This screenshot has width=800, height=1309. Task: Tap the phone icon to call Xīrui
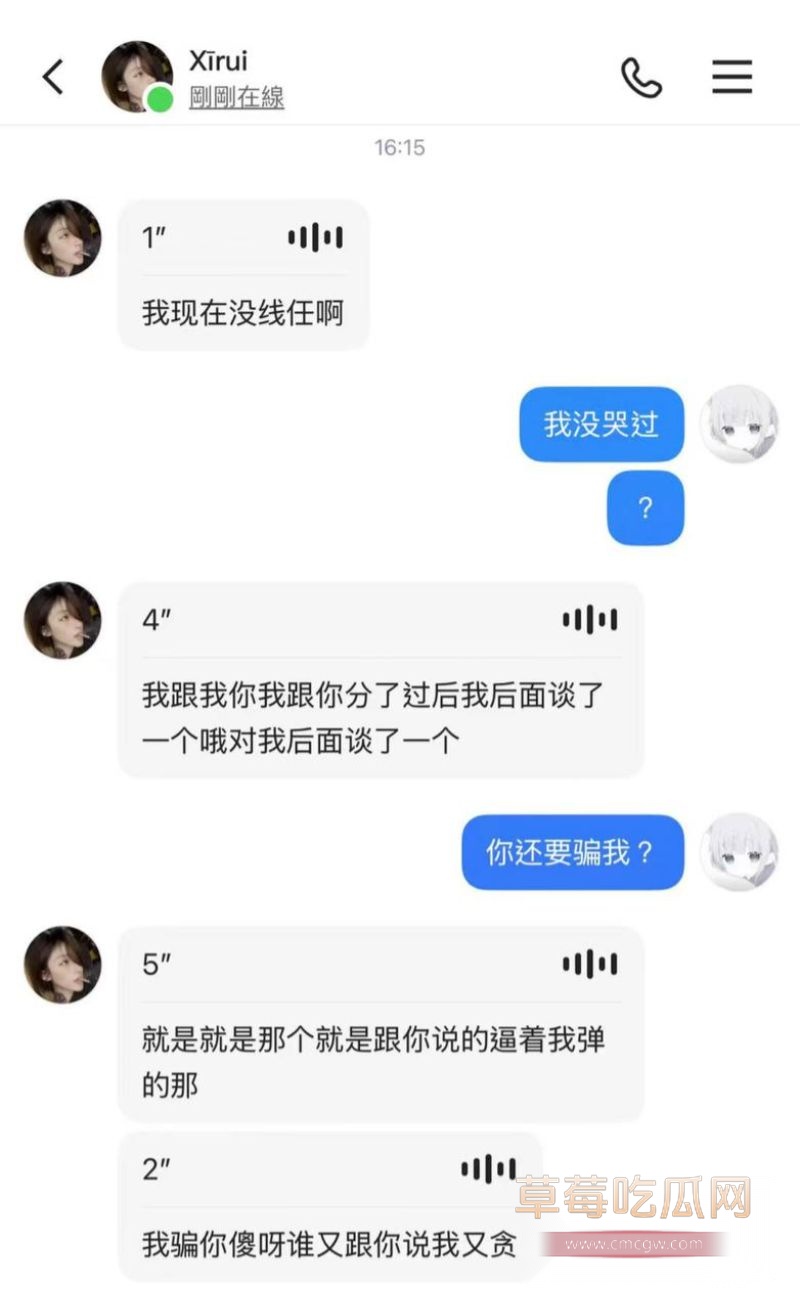click(x=643, y=77)
